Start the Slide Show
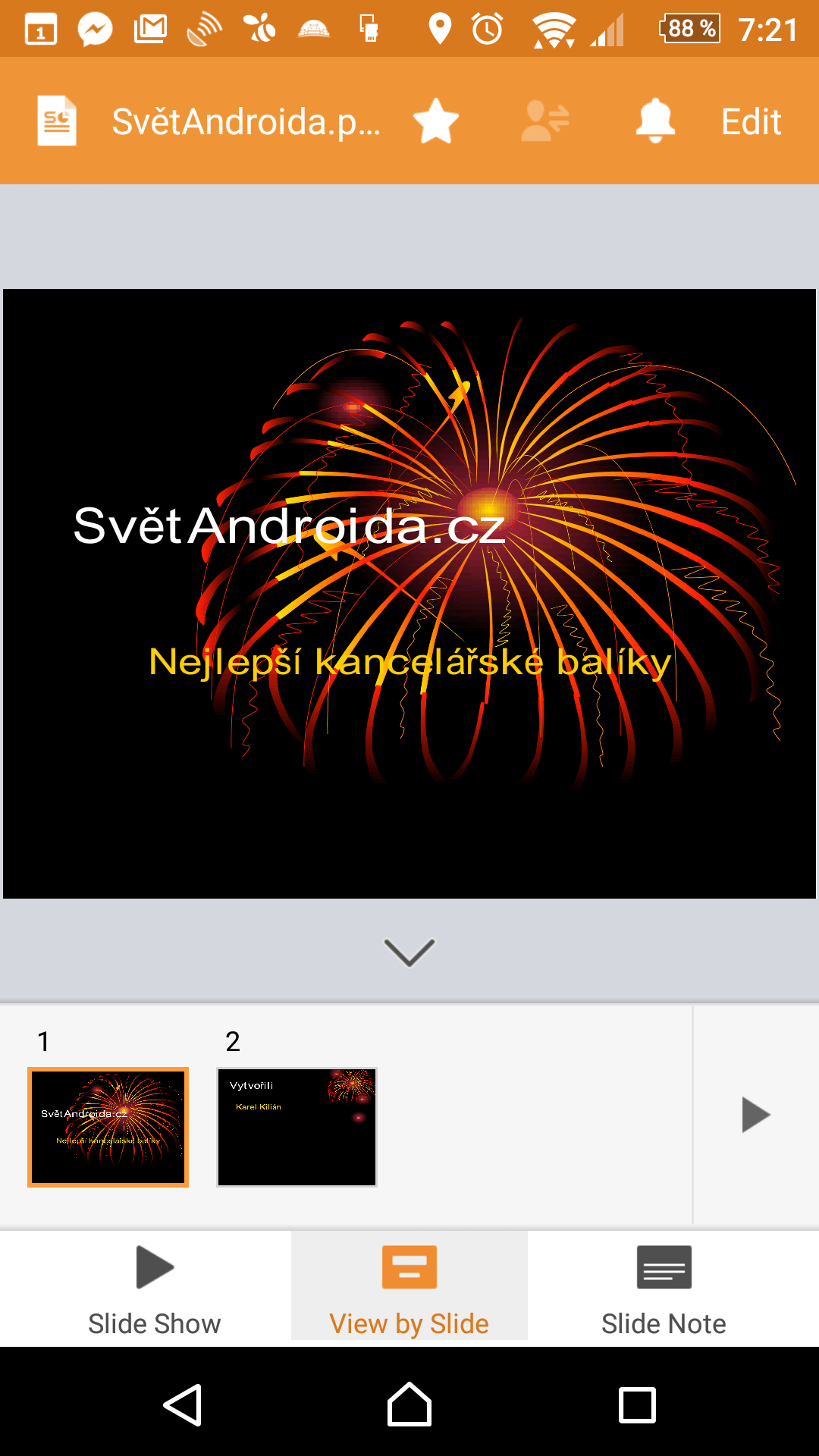 click(x=155, y=1289)
